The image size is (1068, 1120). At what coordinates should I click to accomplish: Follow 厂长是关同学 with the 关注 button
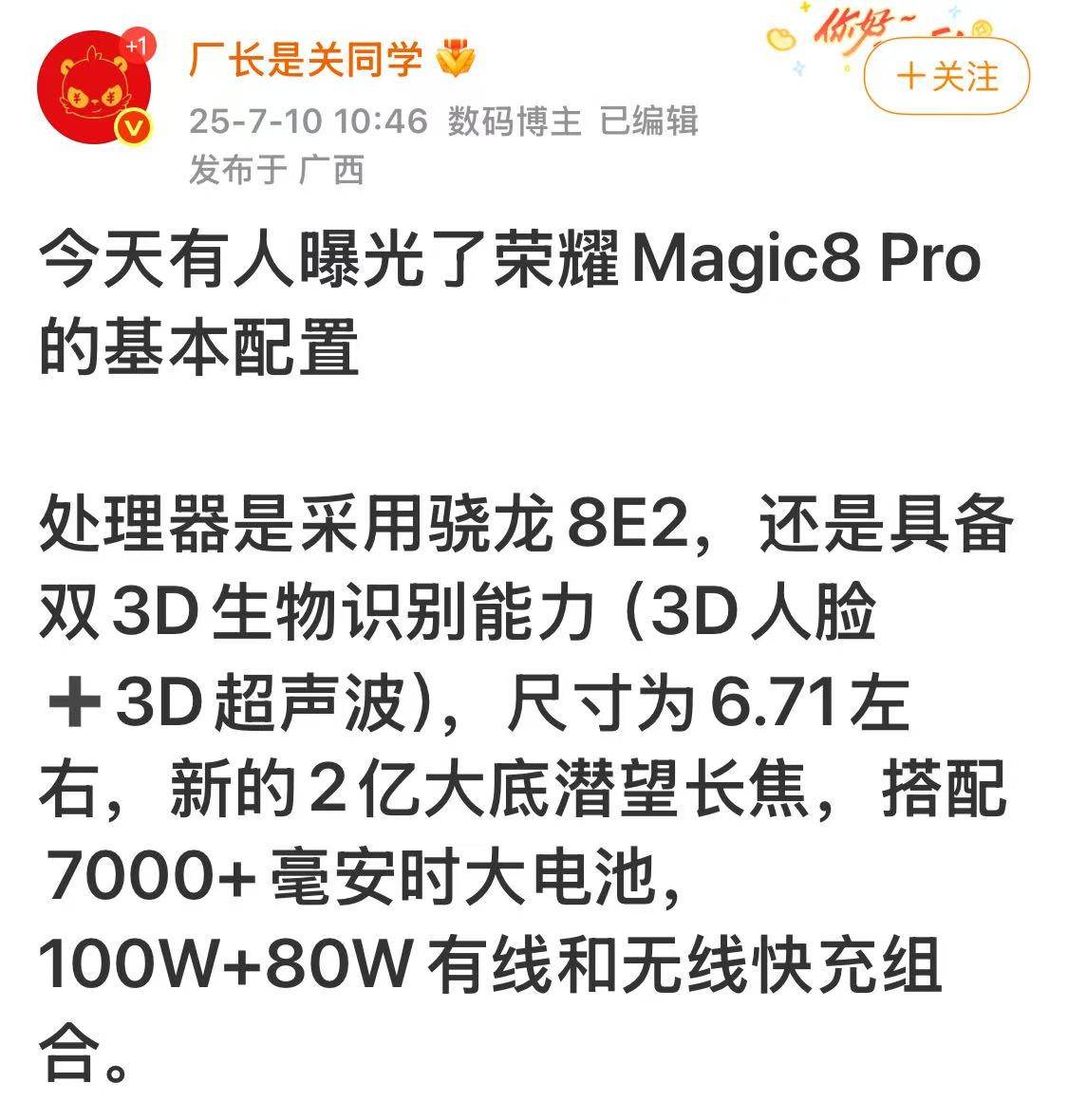[x=946, y=76]
